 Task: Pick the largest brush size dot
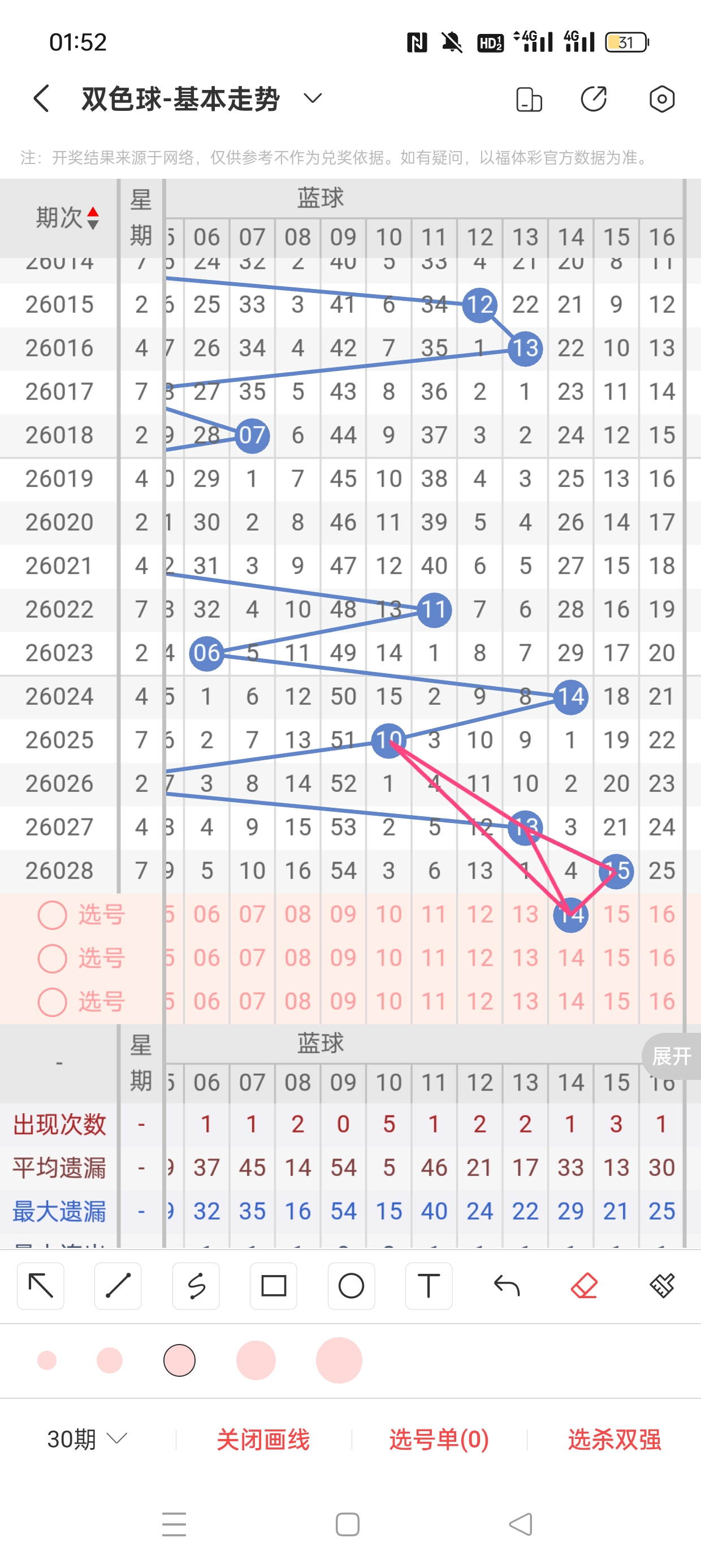pyautogui.click(x=339, y=1360)
